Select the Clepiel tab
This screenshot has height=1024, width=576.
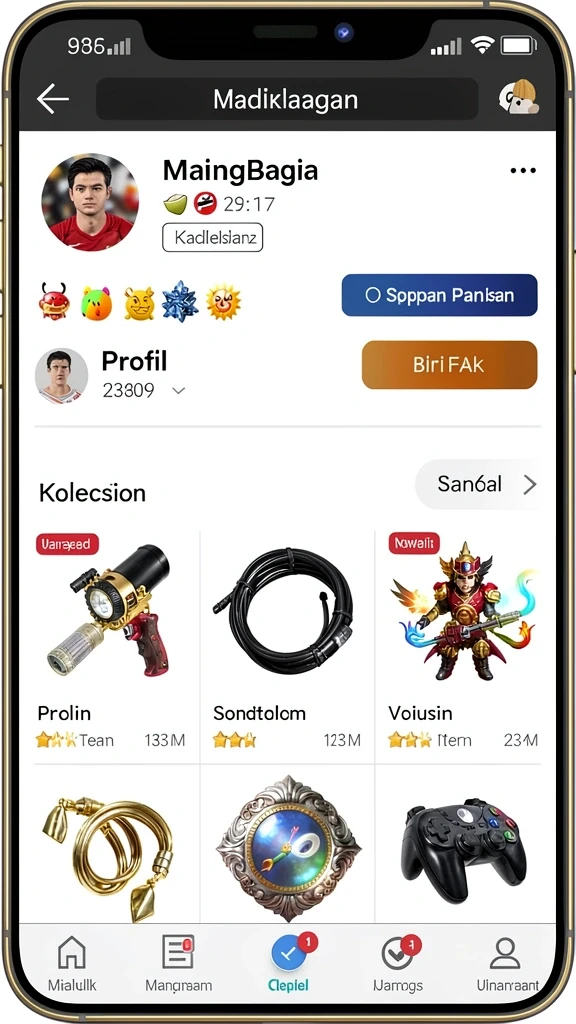(x=289, y=964)
